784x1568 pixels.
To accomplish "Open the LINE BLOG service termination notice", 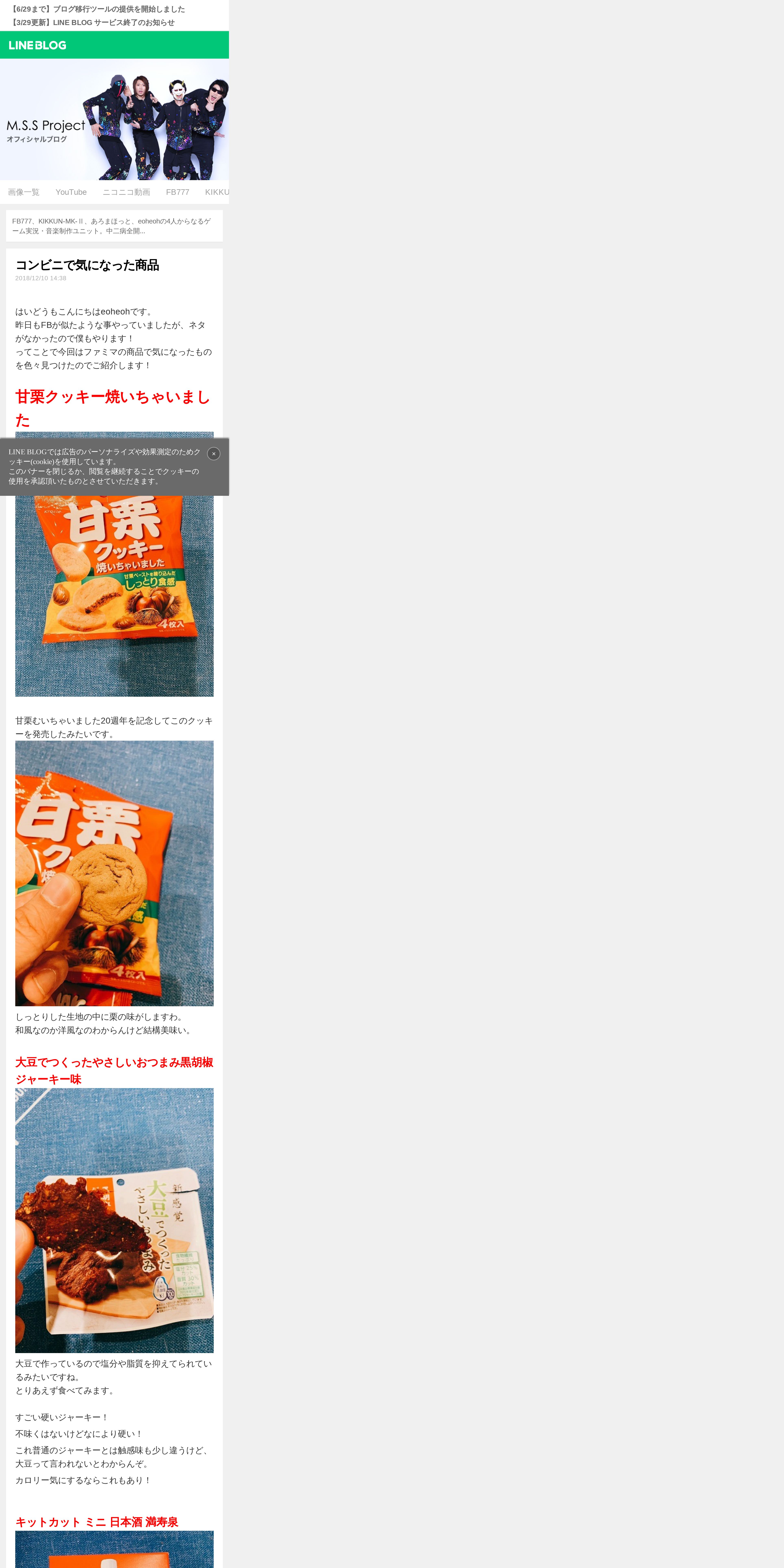I will (93, 23).
